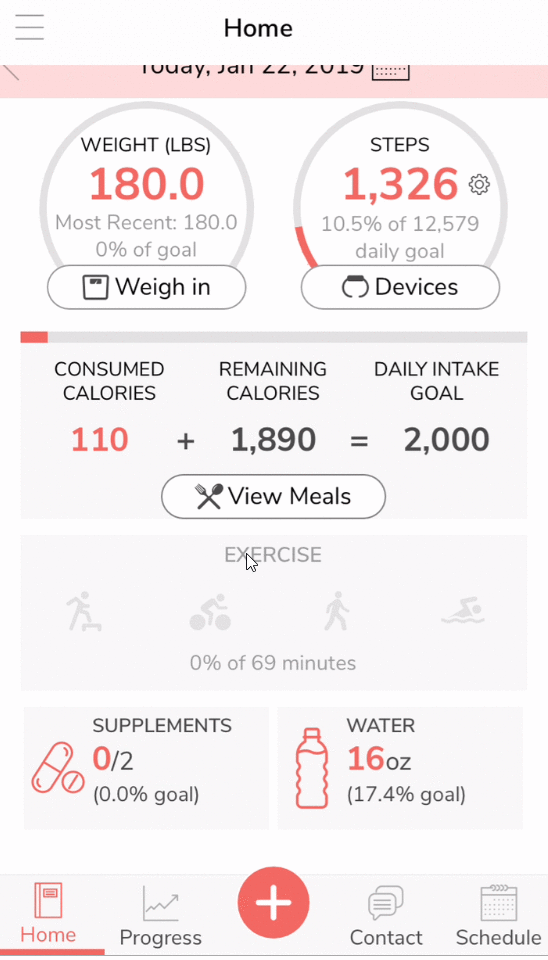Open the calendar date picker icon
This screenshot has width=548, height=960.
click(391, 71)
